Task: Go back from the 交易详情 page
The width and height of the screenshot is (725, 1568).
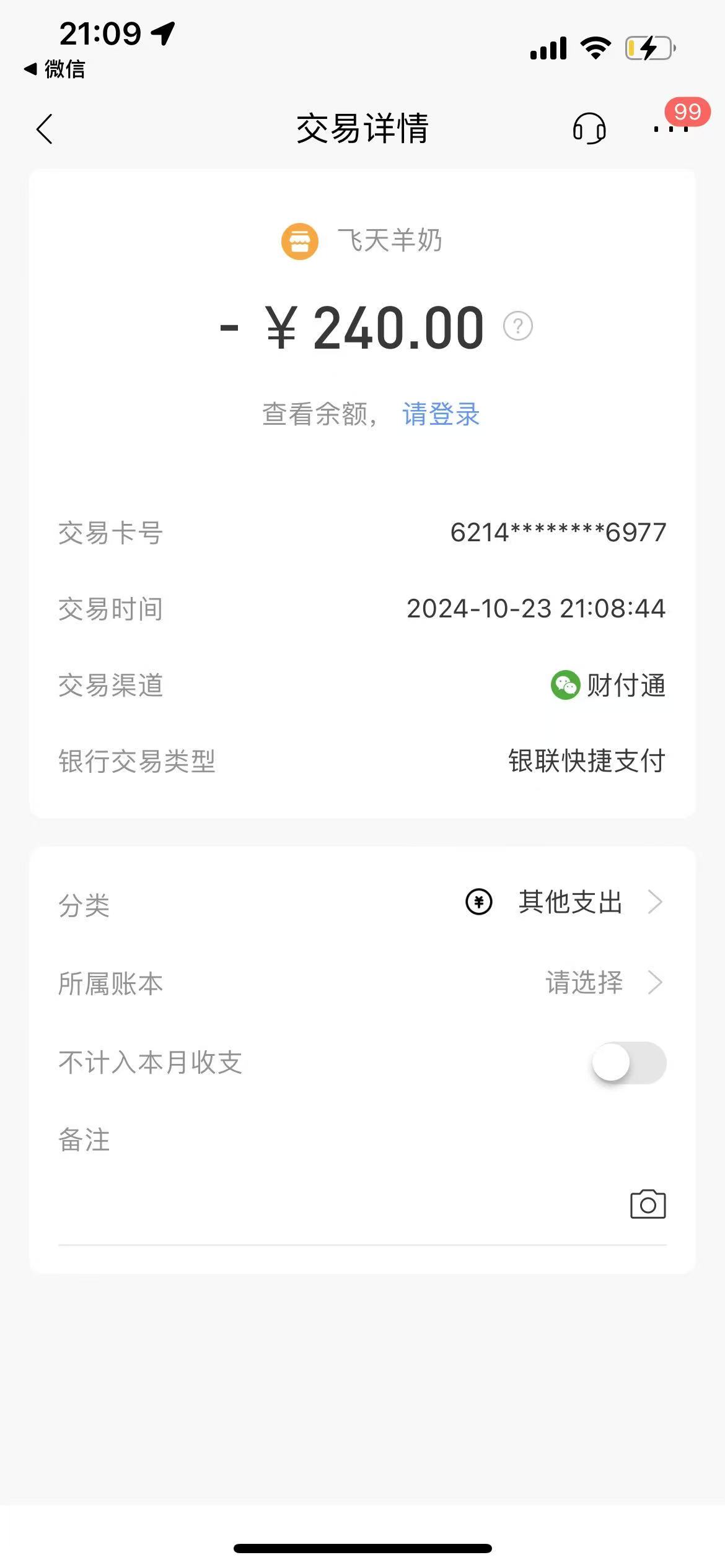Action: click(45, 129)
